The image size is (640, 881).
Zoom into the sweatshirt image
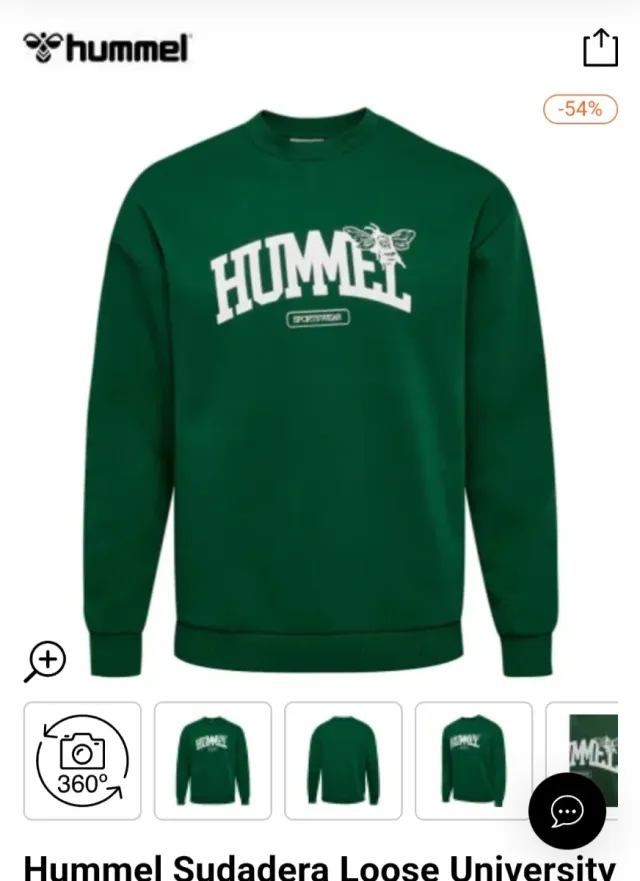[46, 661]
